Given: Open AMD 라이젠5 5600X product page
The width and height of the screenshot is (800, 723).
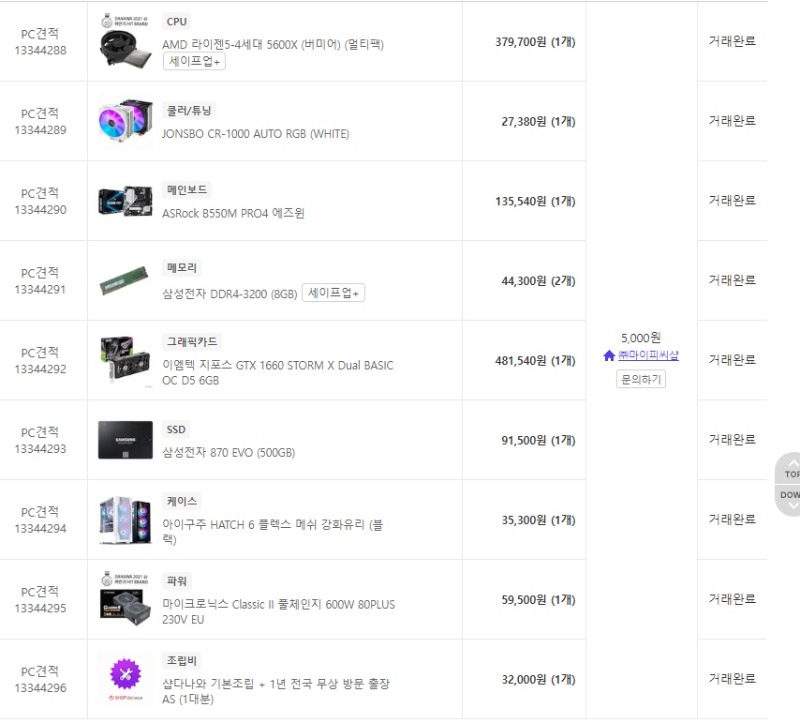Looking at the screenshot, I should (272, 44).
